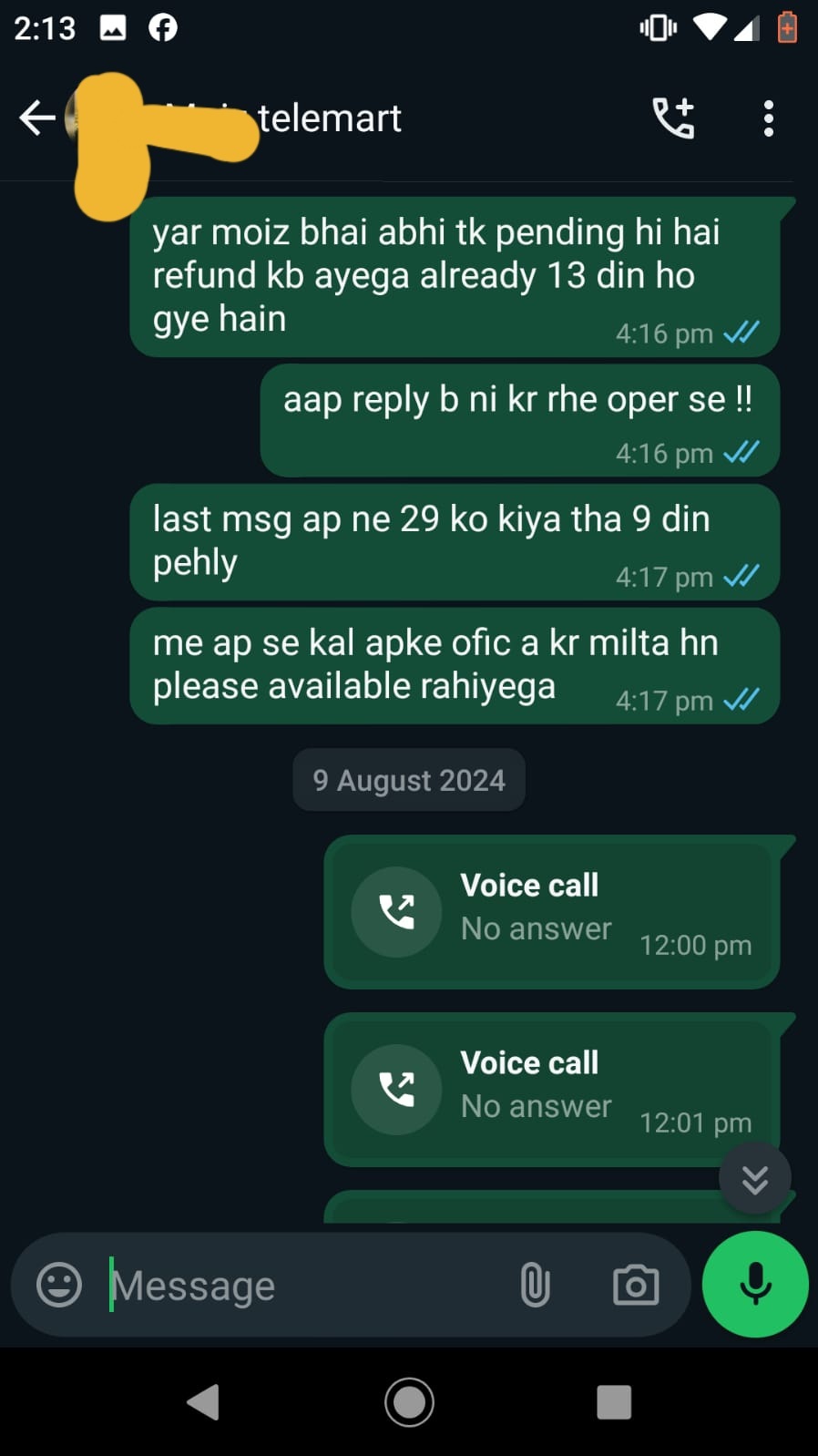Open recent apps from navigation bar
The height and width of the screenshot is (1456, 818).
[x=613, y=1402]
